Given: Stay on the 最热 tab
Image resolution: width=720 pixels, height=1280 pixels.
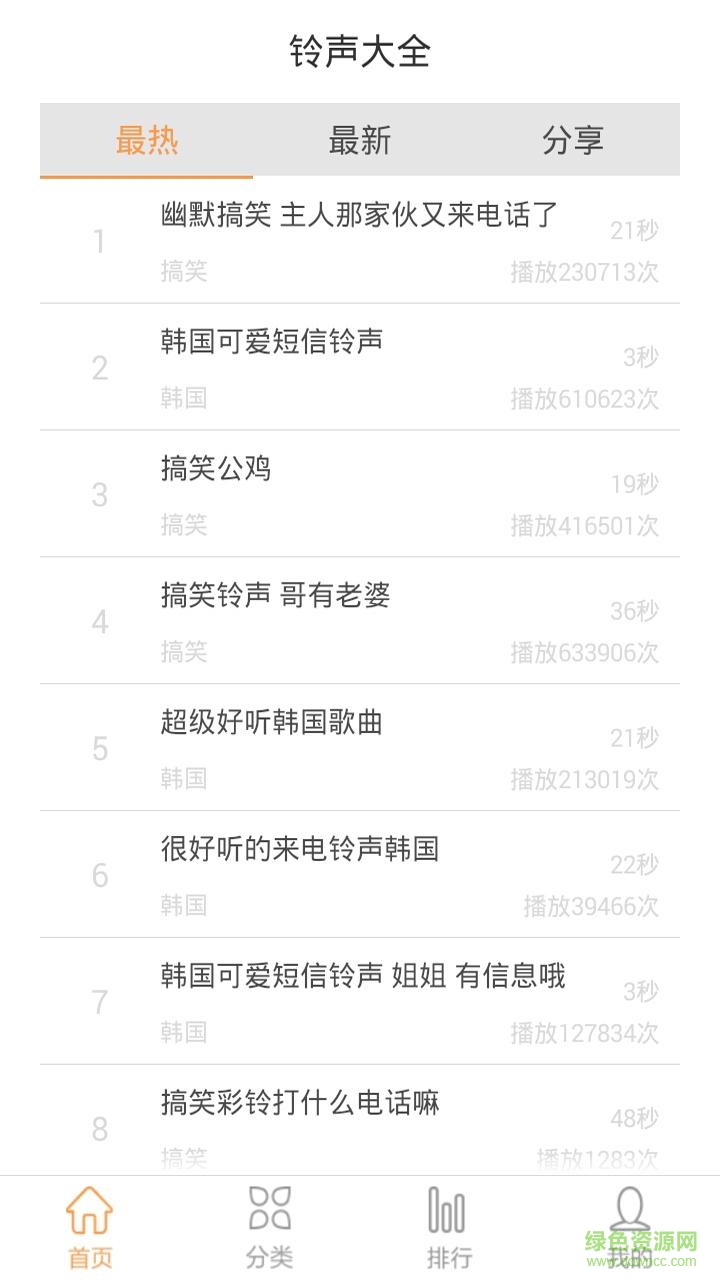Looking at the screenshot, I should (x=148, y=142).
